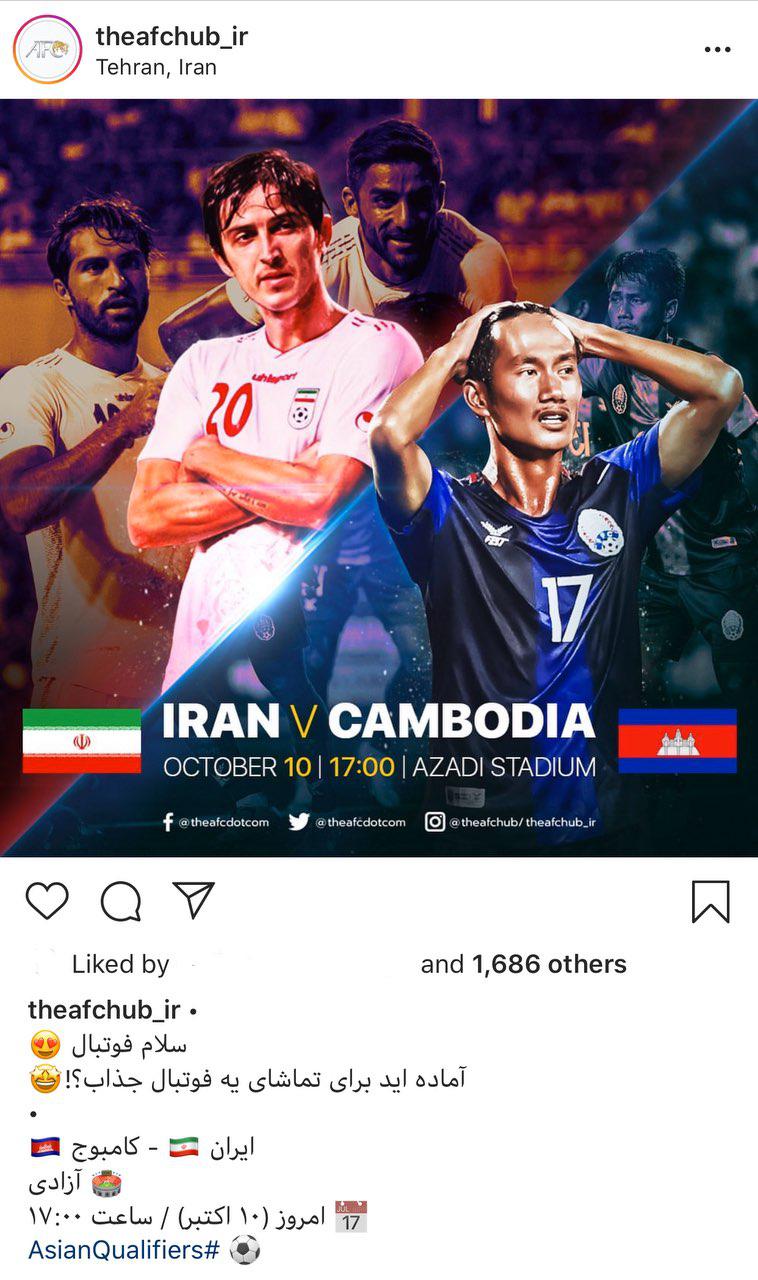The image size is (758, 1280).
Task: View the 1,686 others who liked
Action: tap(549, 964)
